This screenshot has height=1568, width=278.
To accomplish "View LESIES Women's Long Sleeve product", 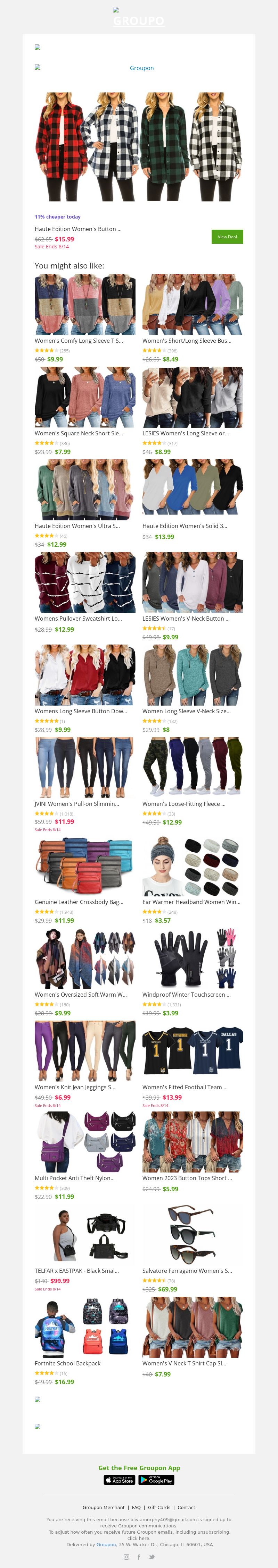I will point(193,397).
